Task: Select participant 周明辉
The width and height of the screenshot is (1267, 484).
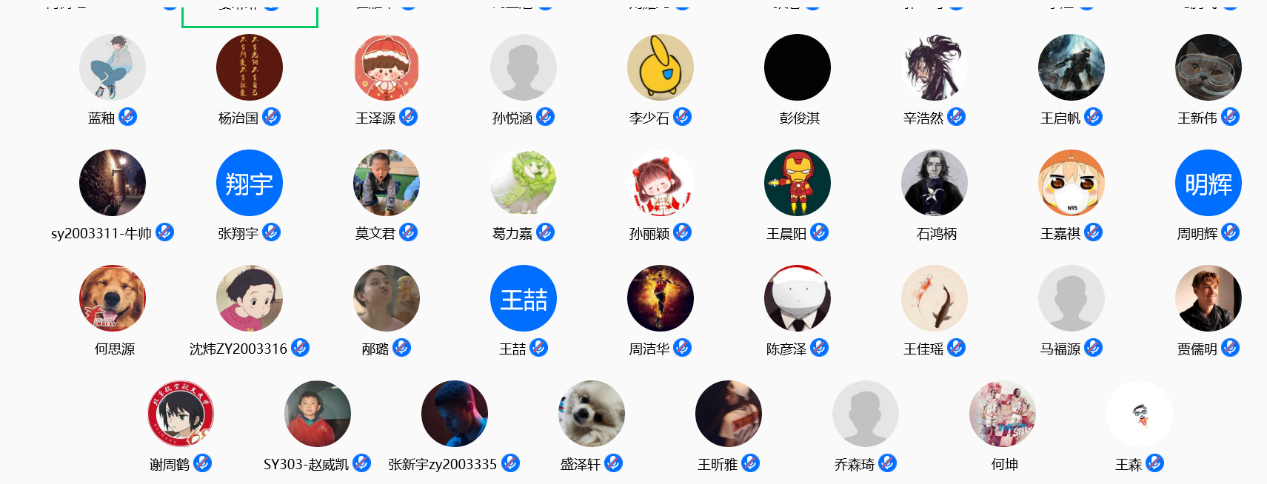Action: pos(1208,183)
